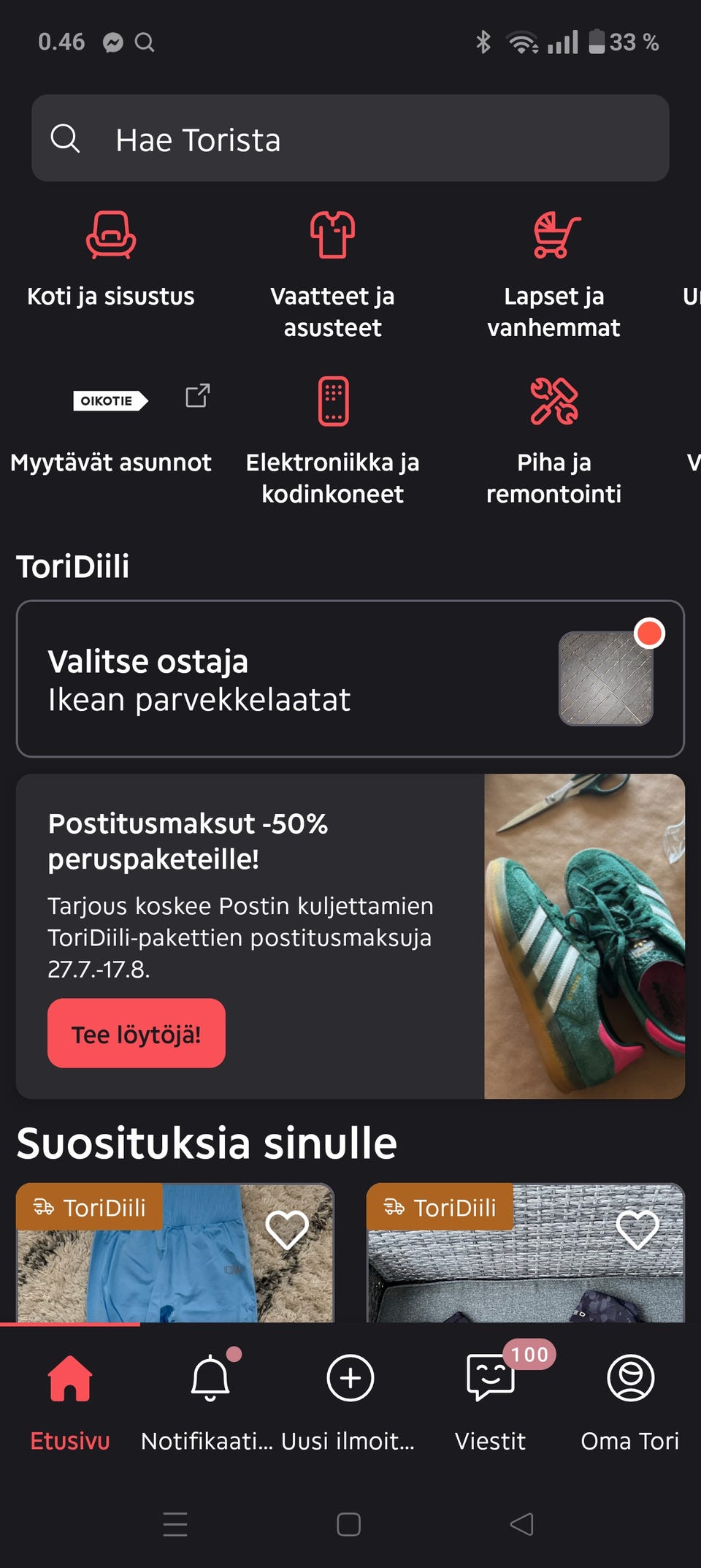Select the Lapset ja vanhemmat category

(553, 274)
